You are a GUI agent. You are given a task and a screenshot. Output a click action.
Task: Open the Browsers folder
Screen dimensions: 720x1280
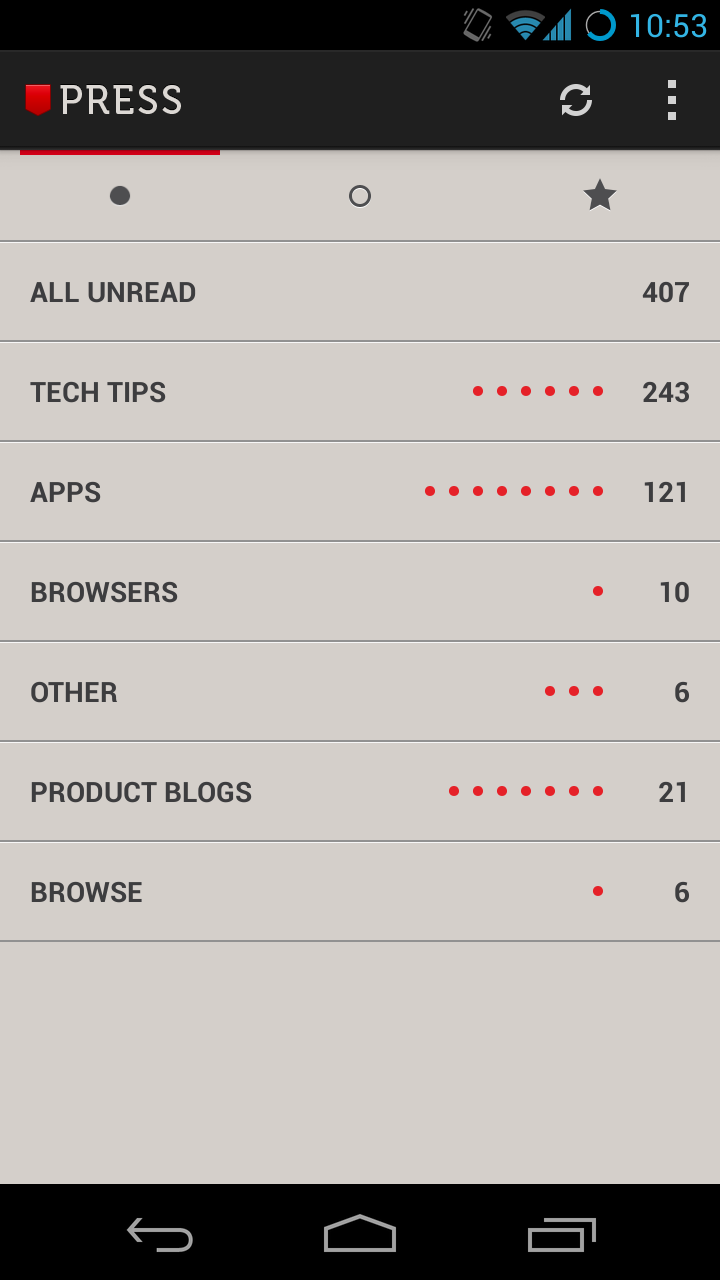pos(360,592)
